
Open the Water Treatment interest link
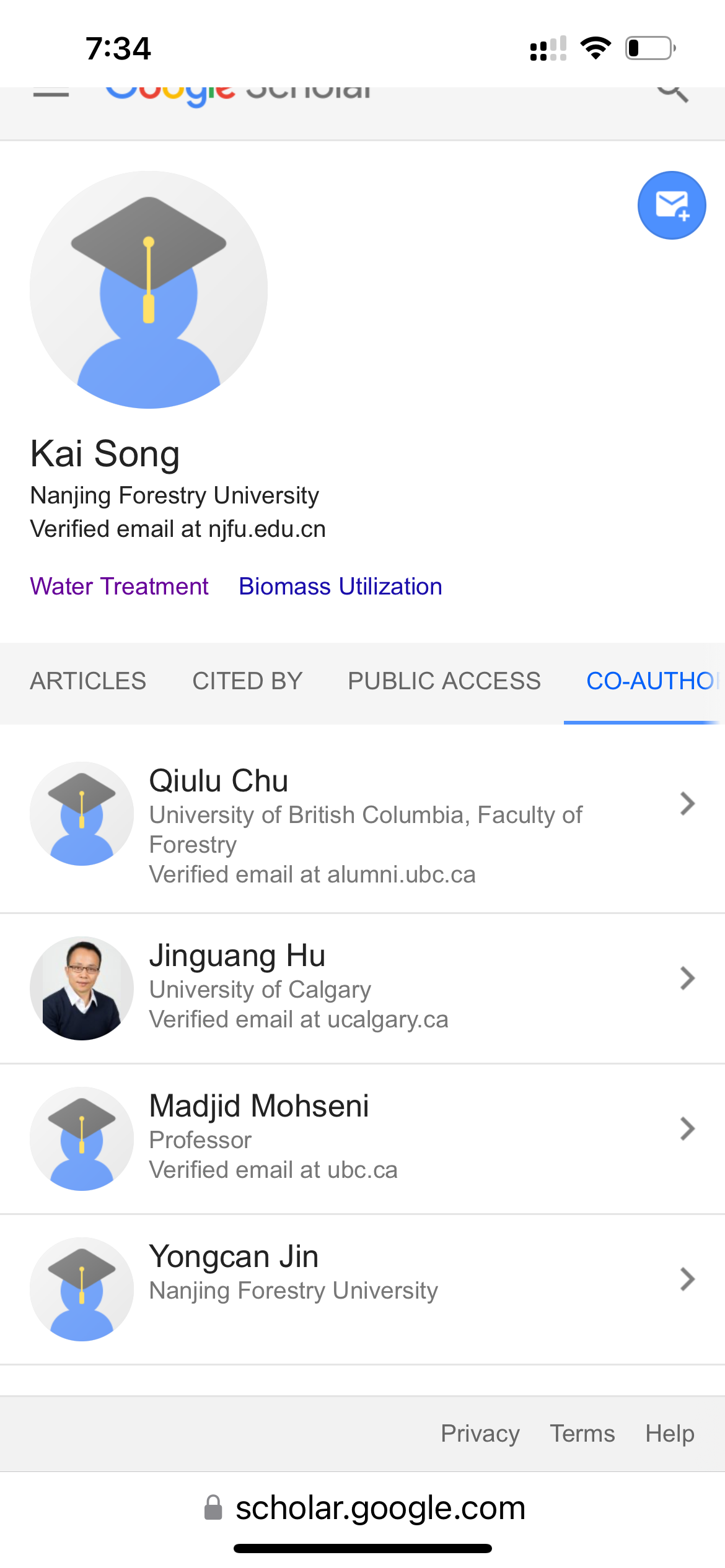119,586
